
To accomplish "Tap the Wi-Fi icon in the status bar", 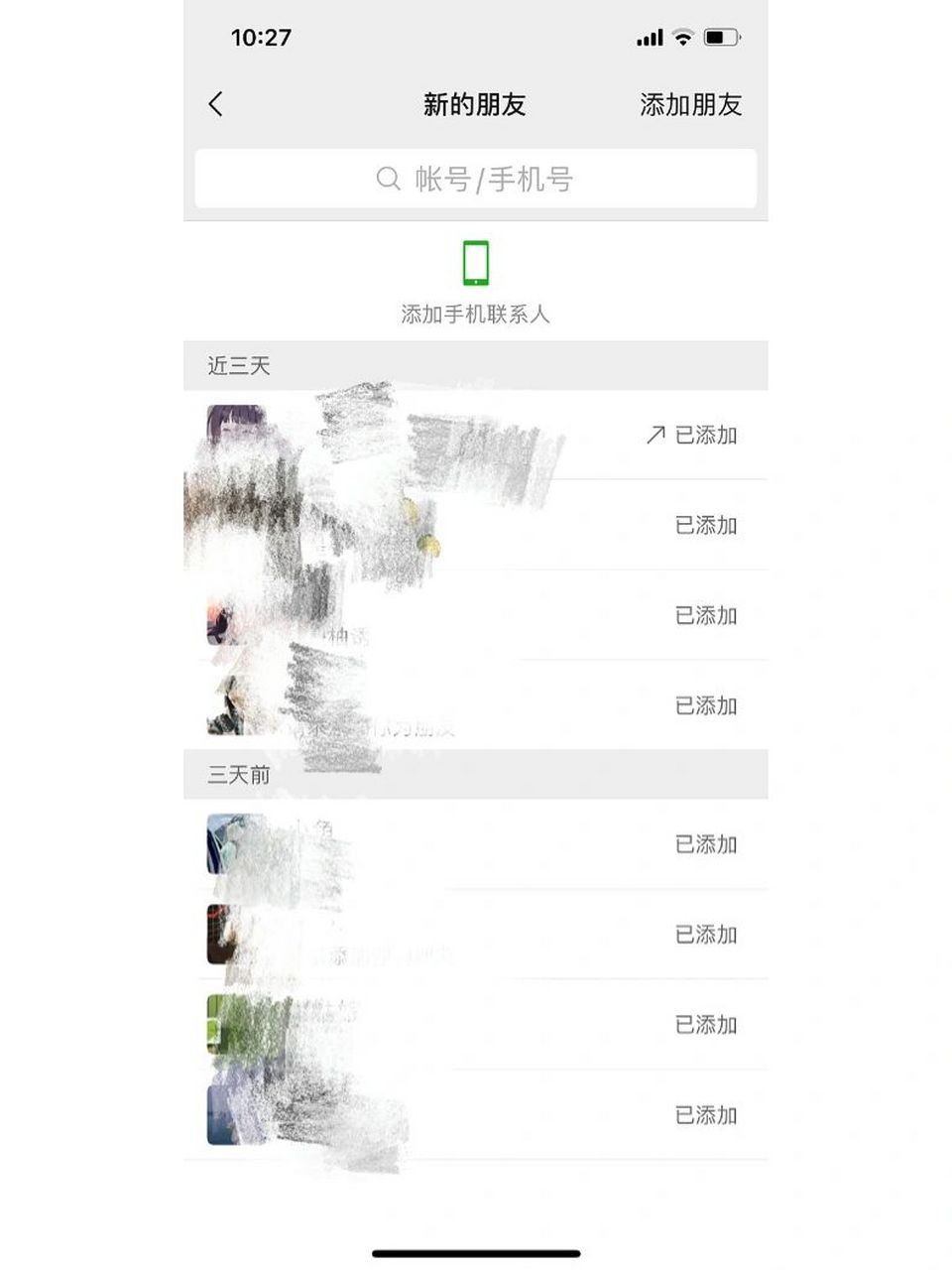I will click(680, 36).
